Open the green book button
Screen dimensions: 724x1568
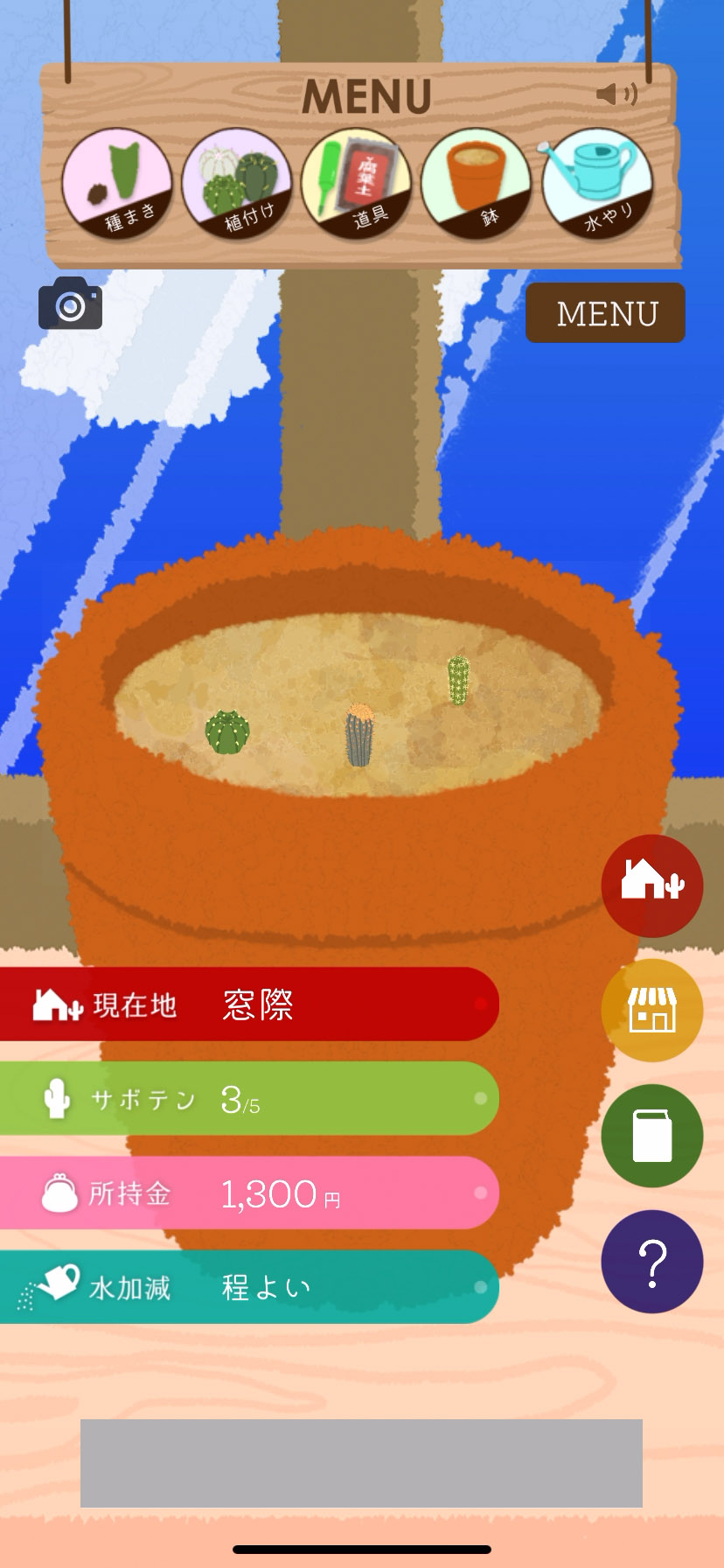click(x=651, y=1136)
